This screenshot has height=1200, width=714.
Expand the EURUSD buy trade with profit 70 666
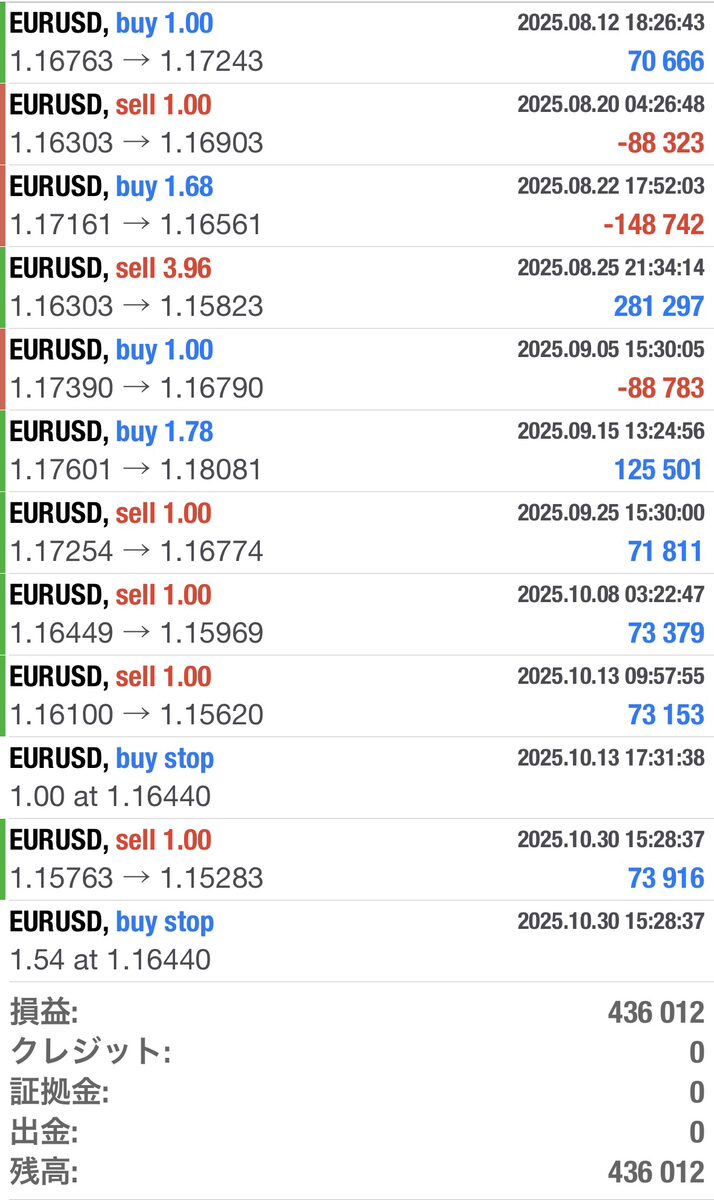tap(357, 42)
